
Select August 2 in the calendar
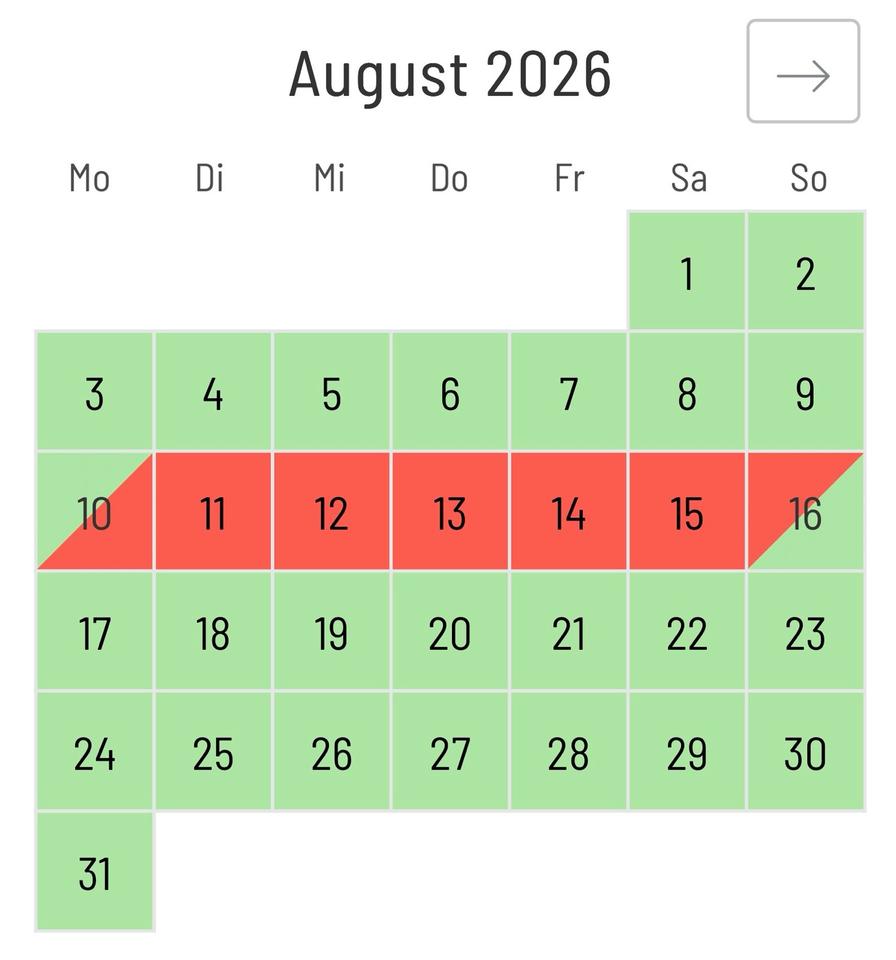tap(806, 271)
